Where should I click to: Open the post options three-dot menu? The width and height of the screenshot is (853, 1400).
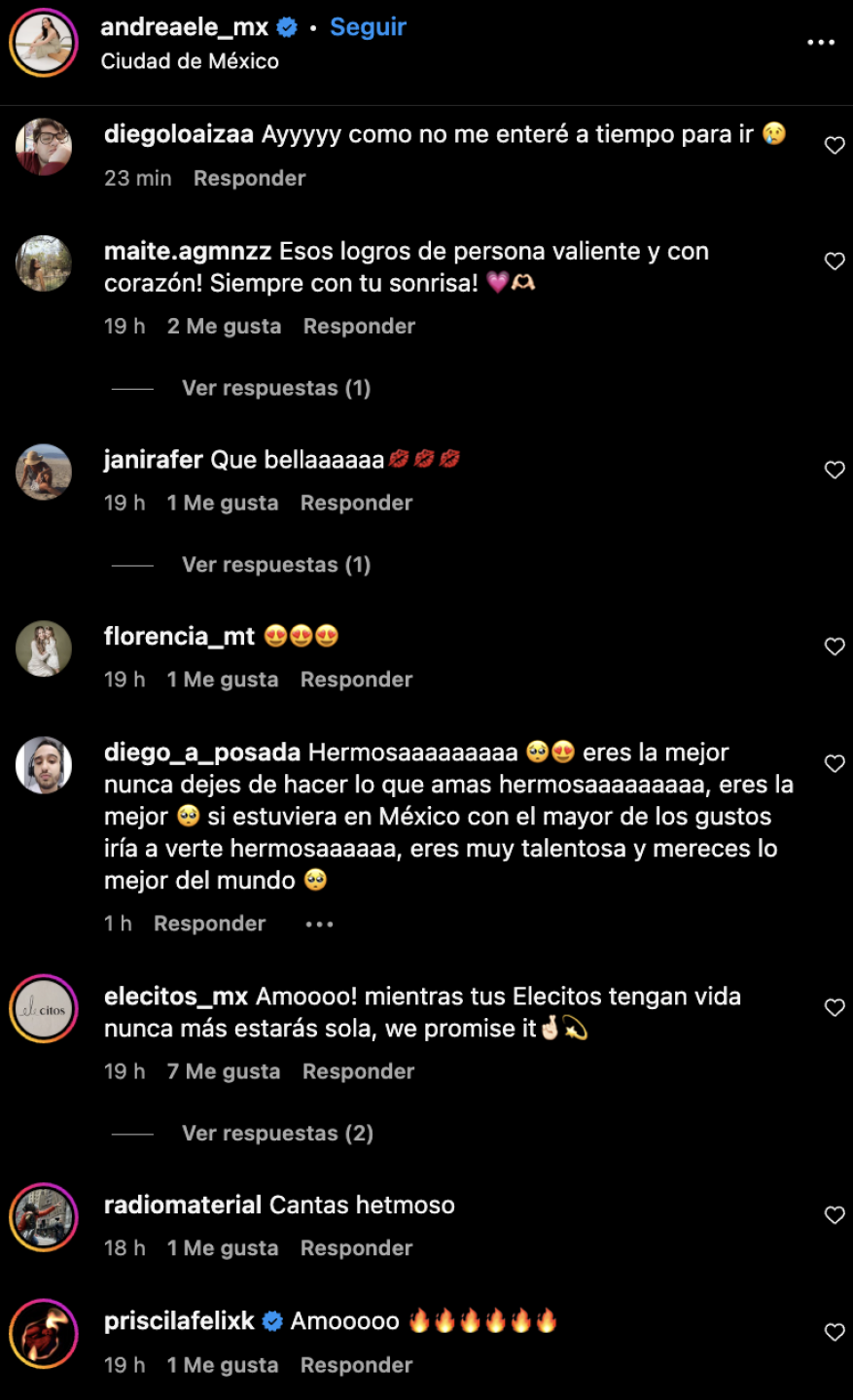coord(822,42)
